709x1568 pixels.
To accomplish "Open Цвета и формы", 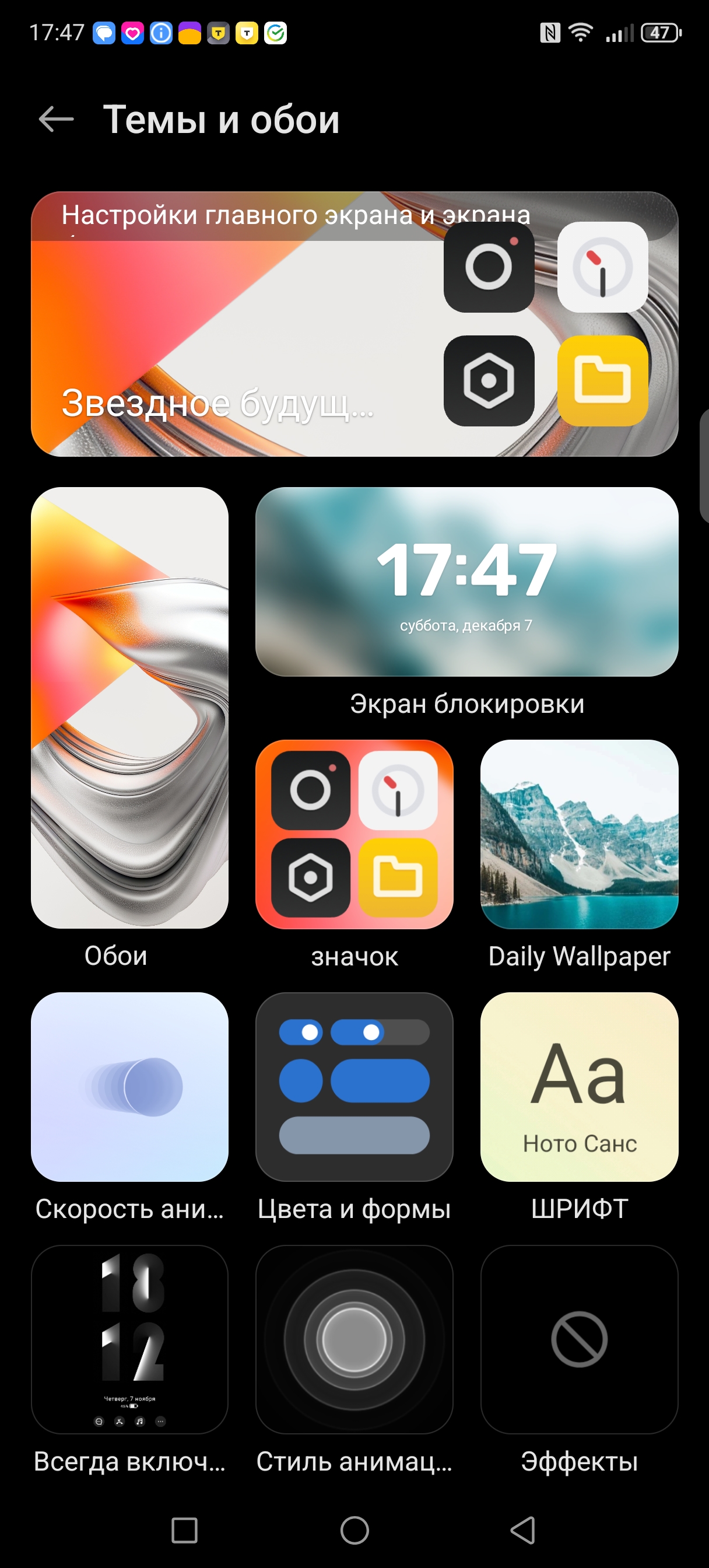I will pos(354,1087).
